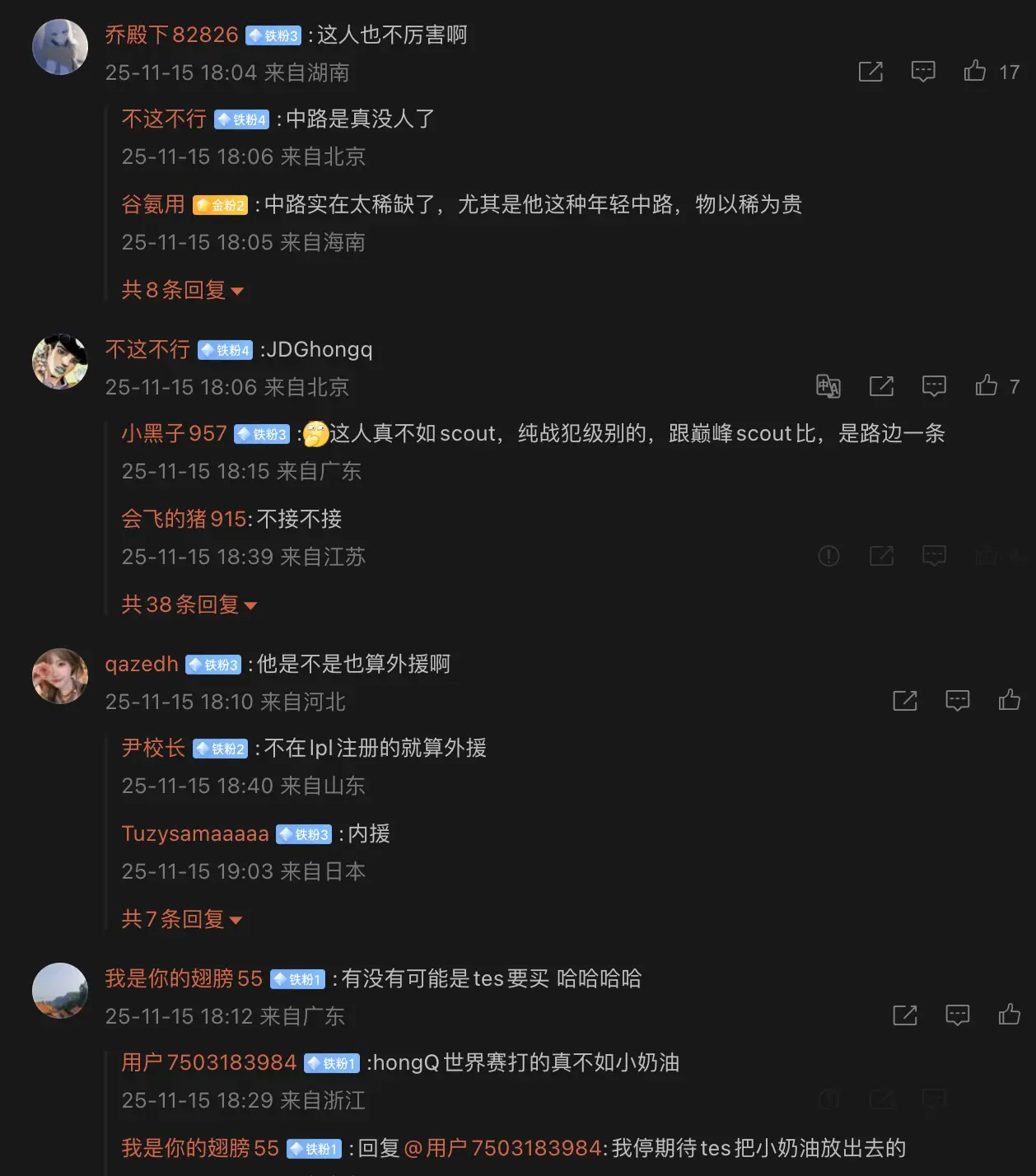Reply to 我是你的翅膀55's tes comment

click(957, 1015)
